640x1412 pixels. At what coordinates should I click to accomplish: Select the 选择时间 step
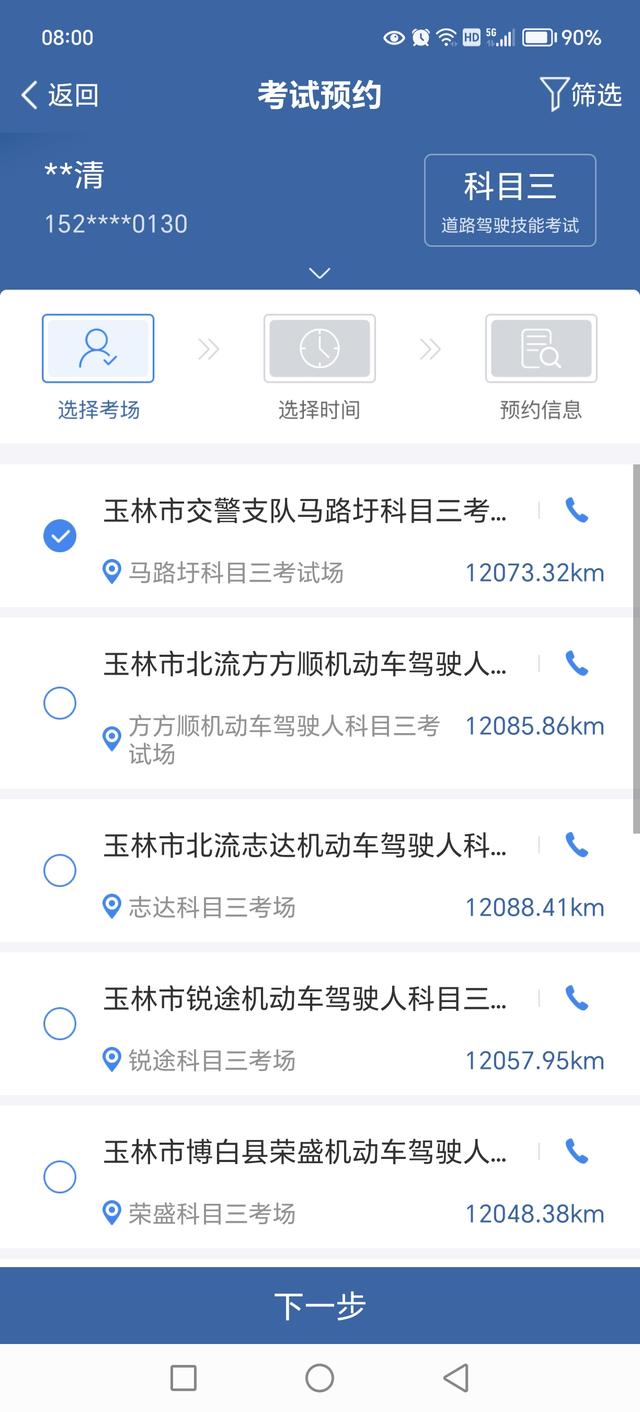click(x=319, y=349)
